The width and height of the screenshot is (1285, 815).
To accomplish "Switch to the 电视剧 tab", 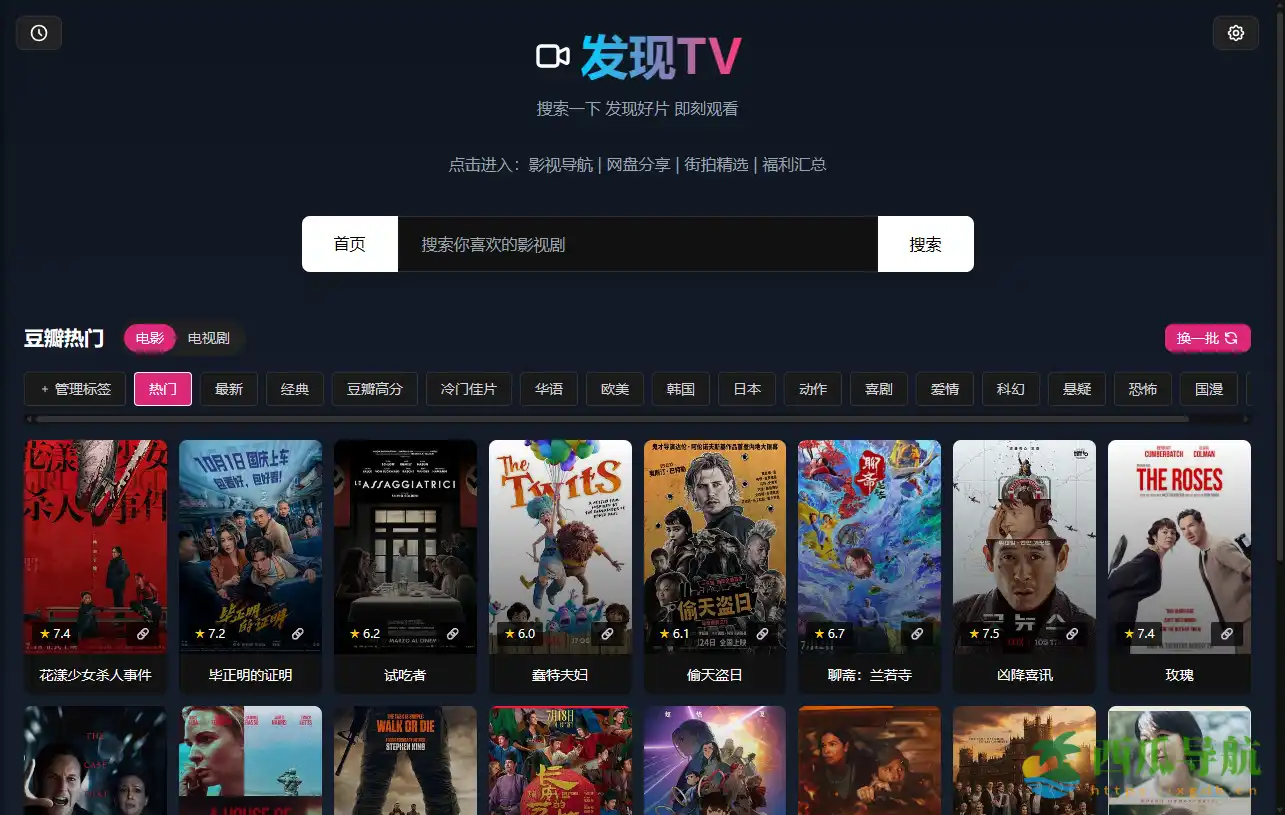I will [x=208, y=338].
